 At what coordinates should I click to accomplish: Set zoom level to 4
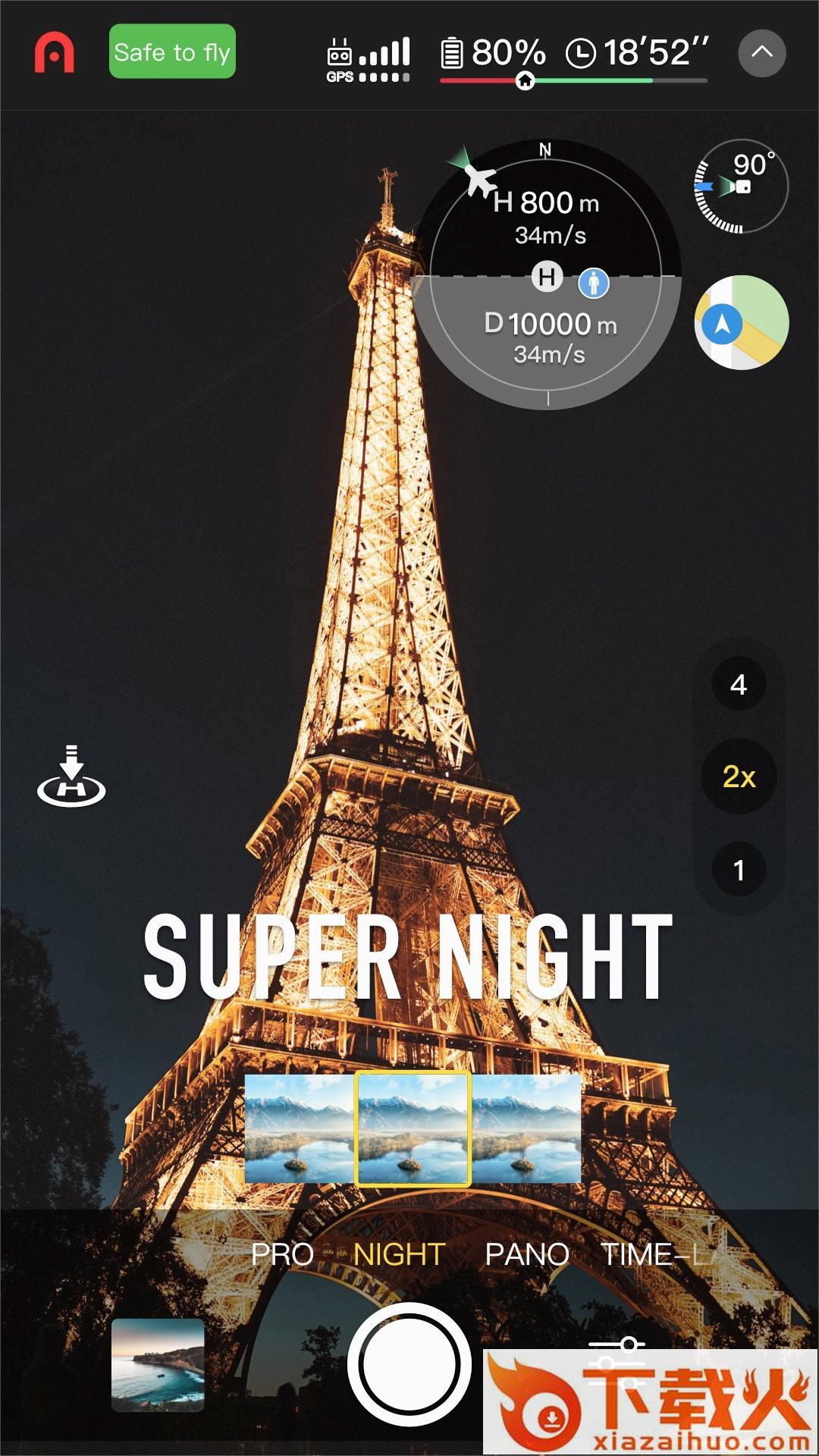point(739,685)
